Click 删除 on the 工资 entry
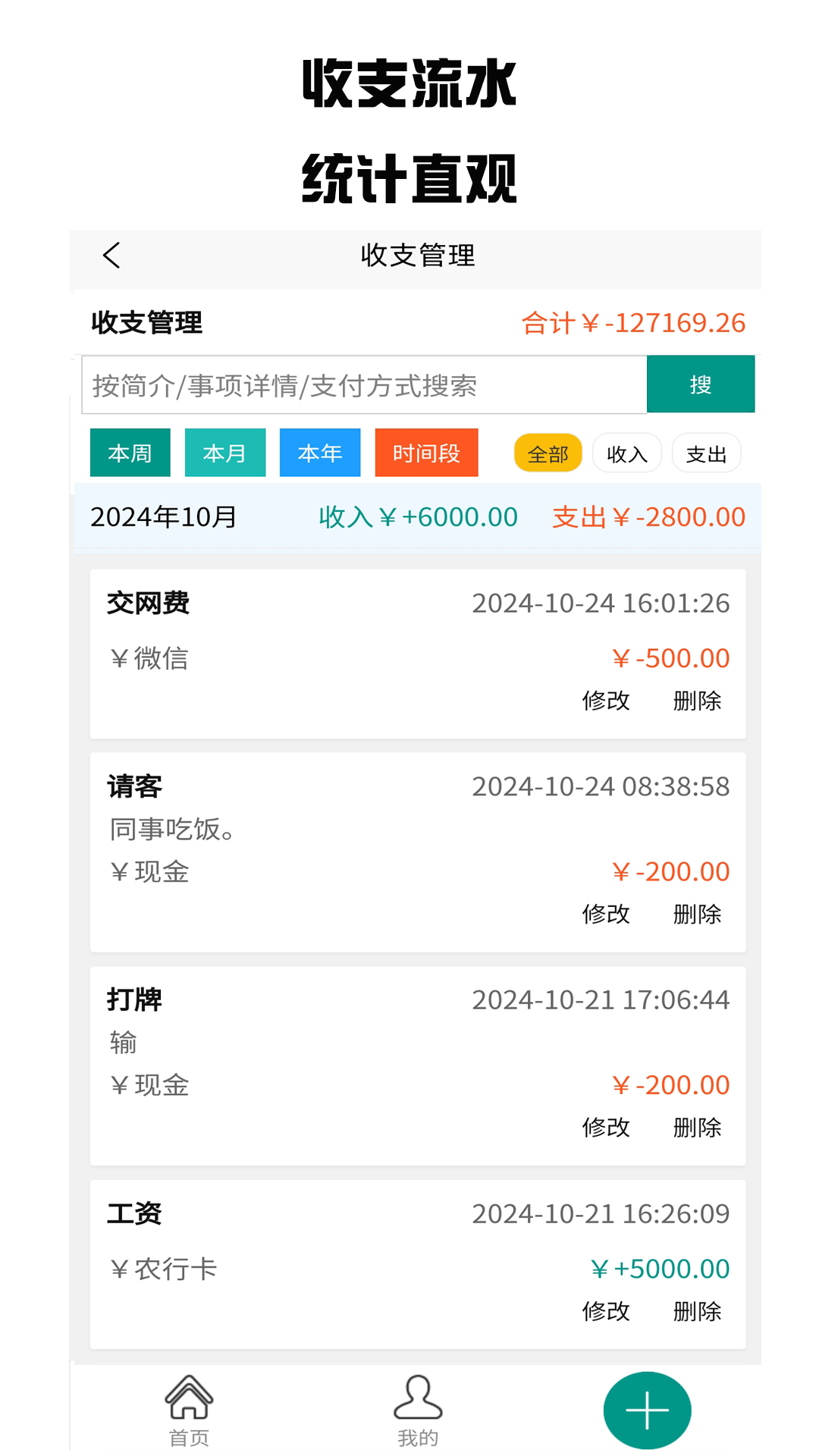The width and height of the screenshot is (819, 1456). [x=698, y=1311]
